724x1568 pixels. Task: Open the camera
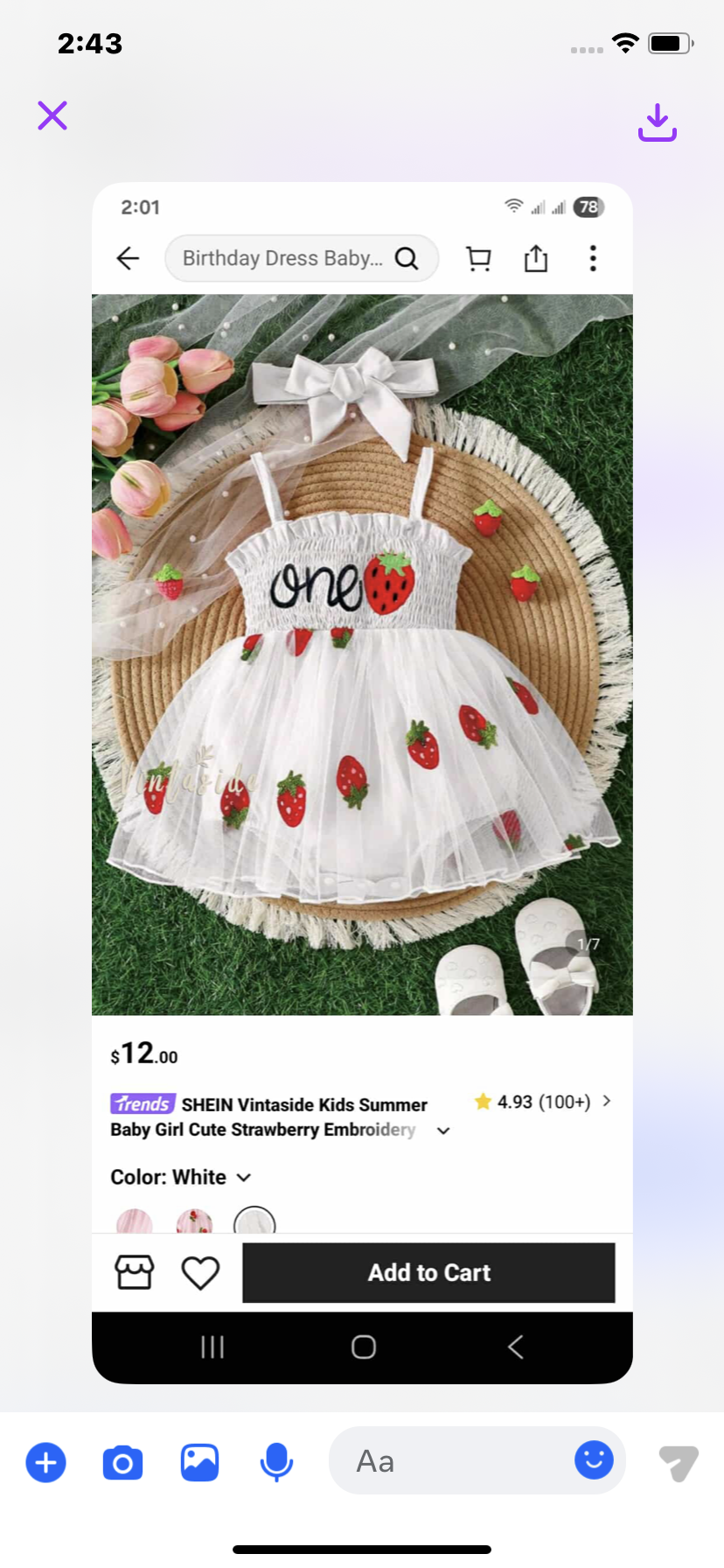pyautogui.click(x=122, y=1462)
